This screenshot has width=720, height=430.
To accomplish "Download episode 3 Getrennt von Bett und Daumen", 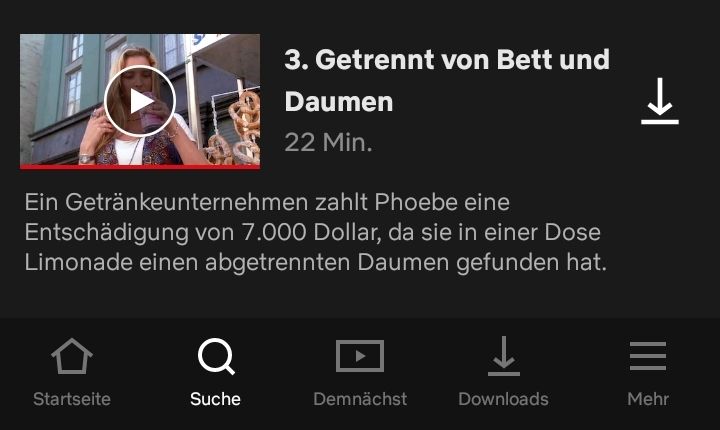I will click(660, 101).
